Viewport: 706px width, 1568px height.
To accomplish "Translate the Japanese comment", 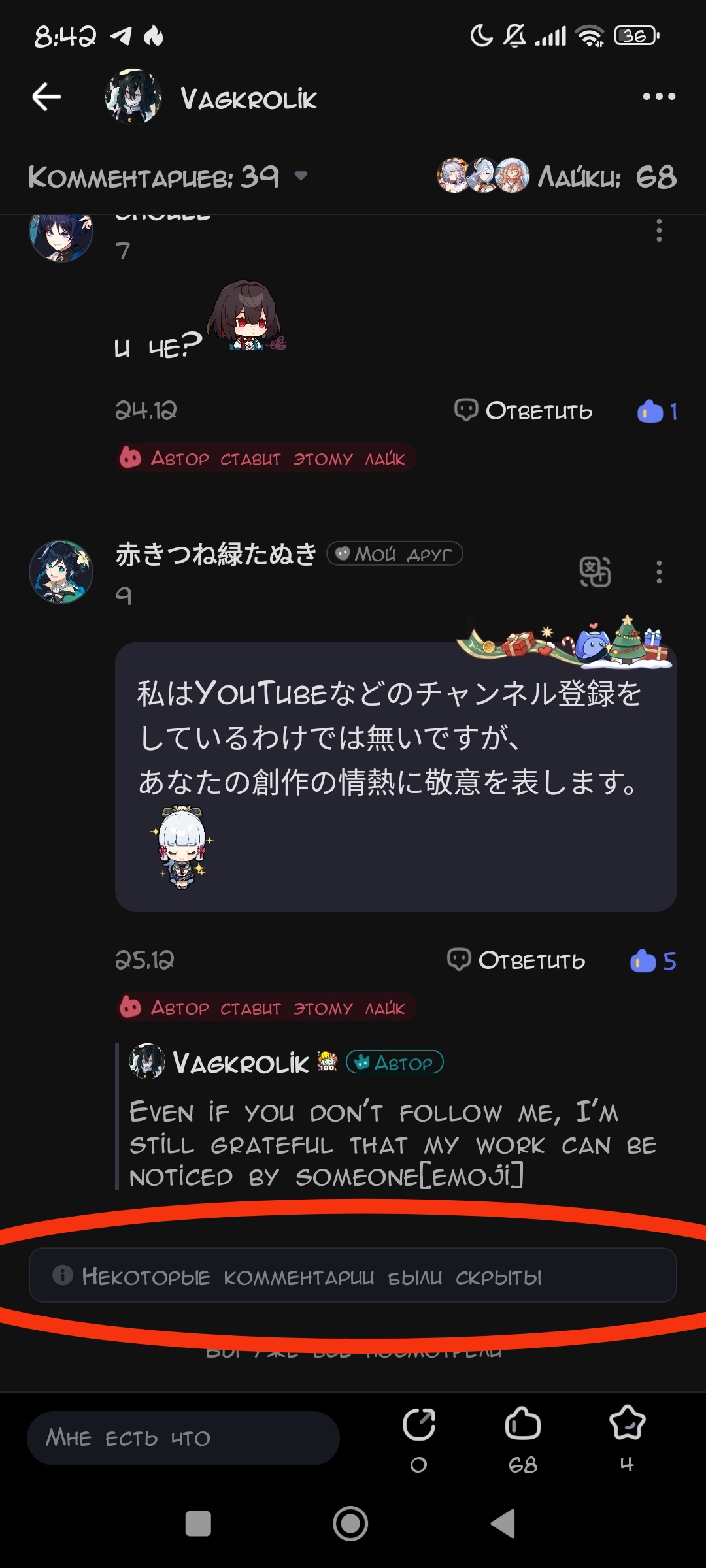I will [x=595, y=572].
